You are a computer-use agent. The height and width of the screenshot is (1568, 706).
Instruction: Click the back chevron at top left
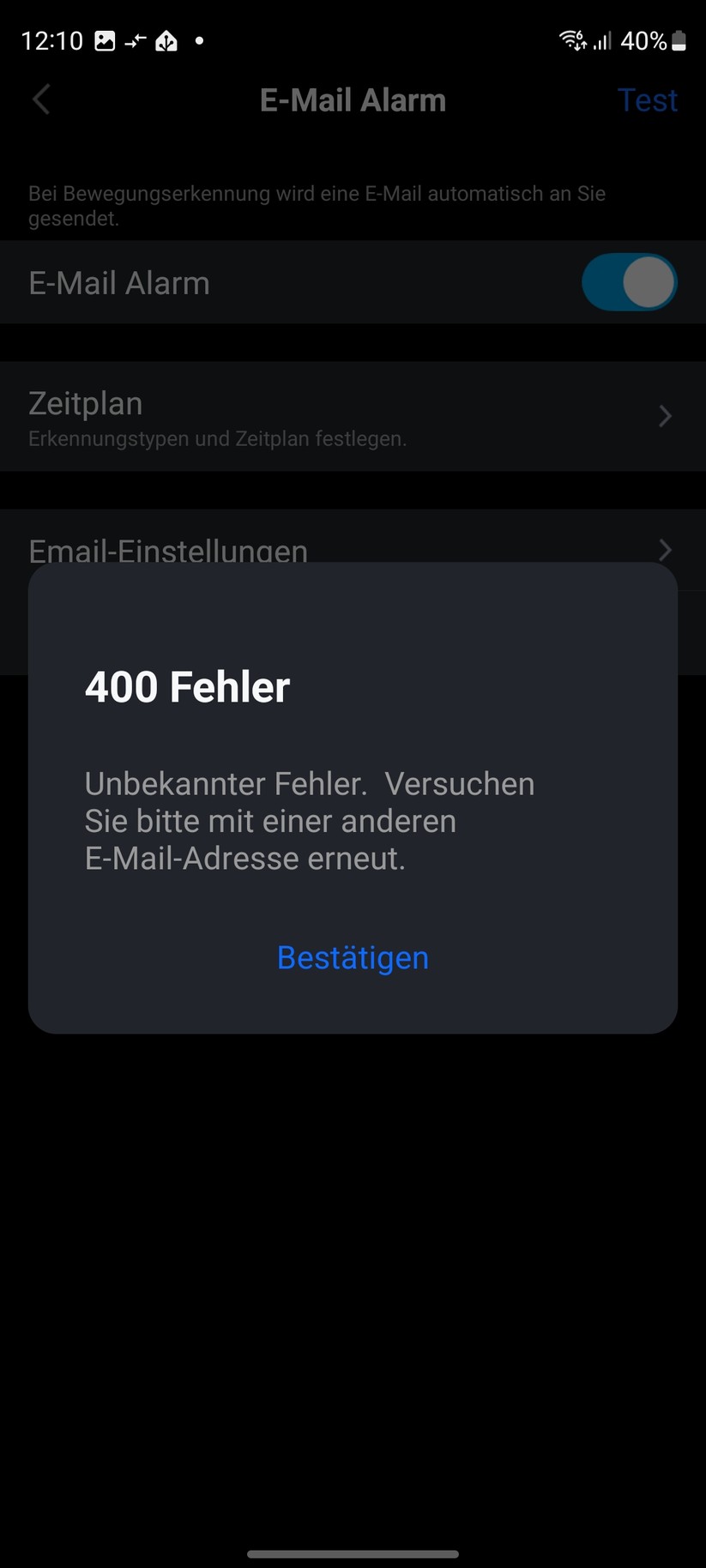click(40, 100)
